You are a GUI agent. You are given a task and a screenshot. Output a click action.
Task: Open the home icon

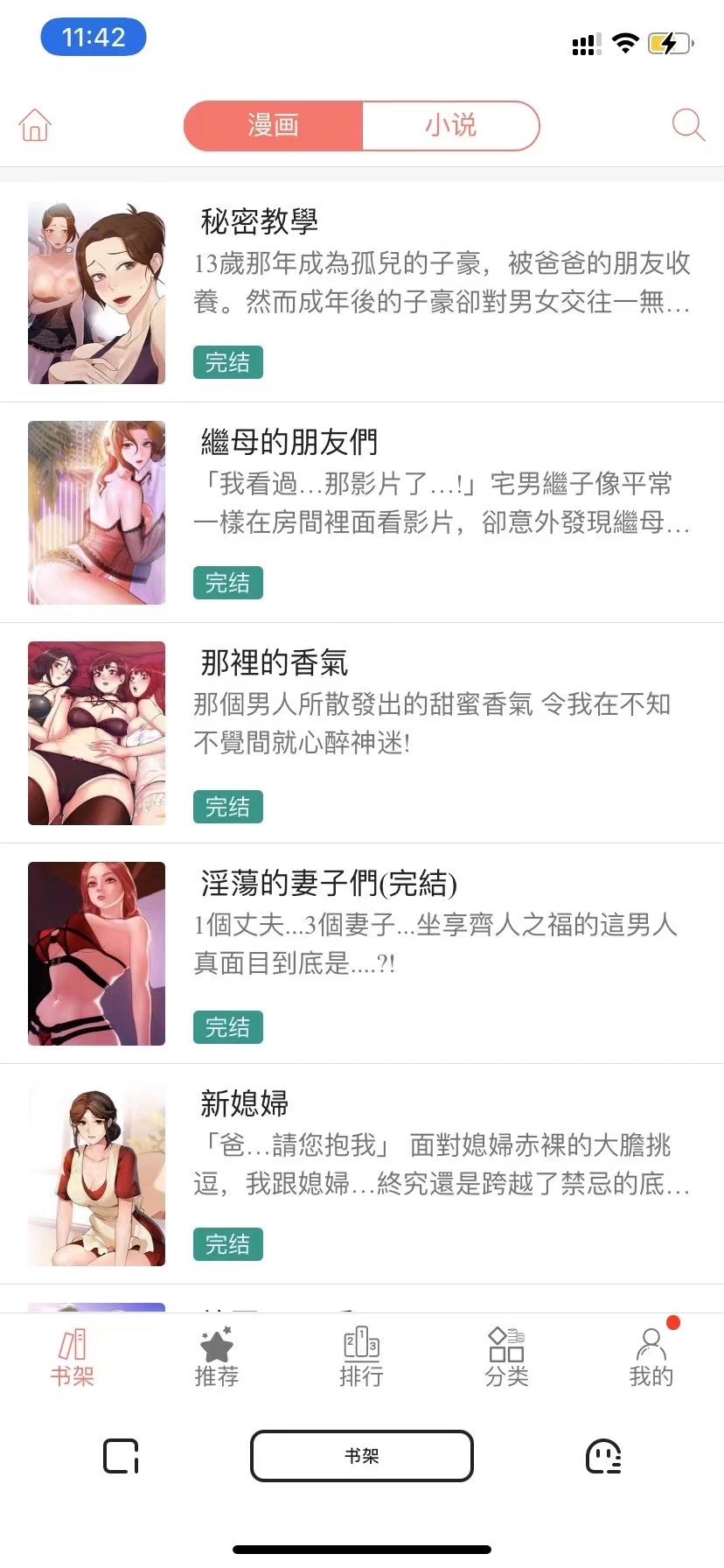(x=35, y=125)
